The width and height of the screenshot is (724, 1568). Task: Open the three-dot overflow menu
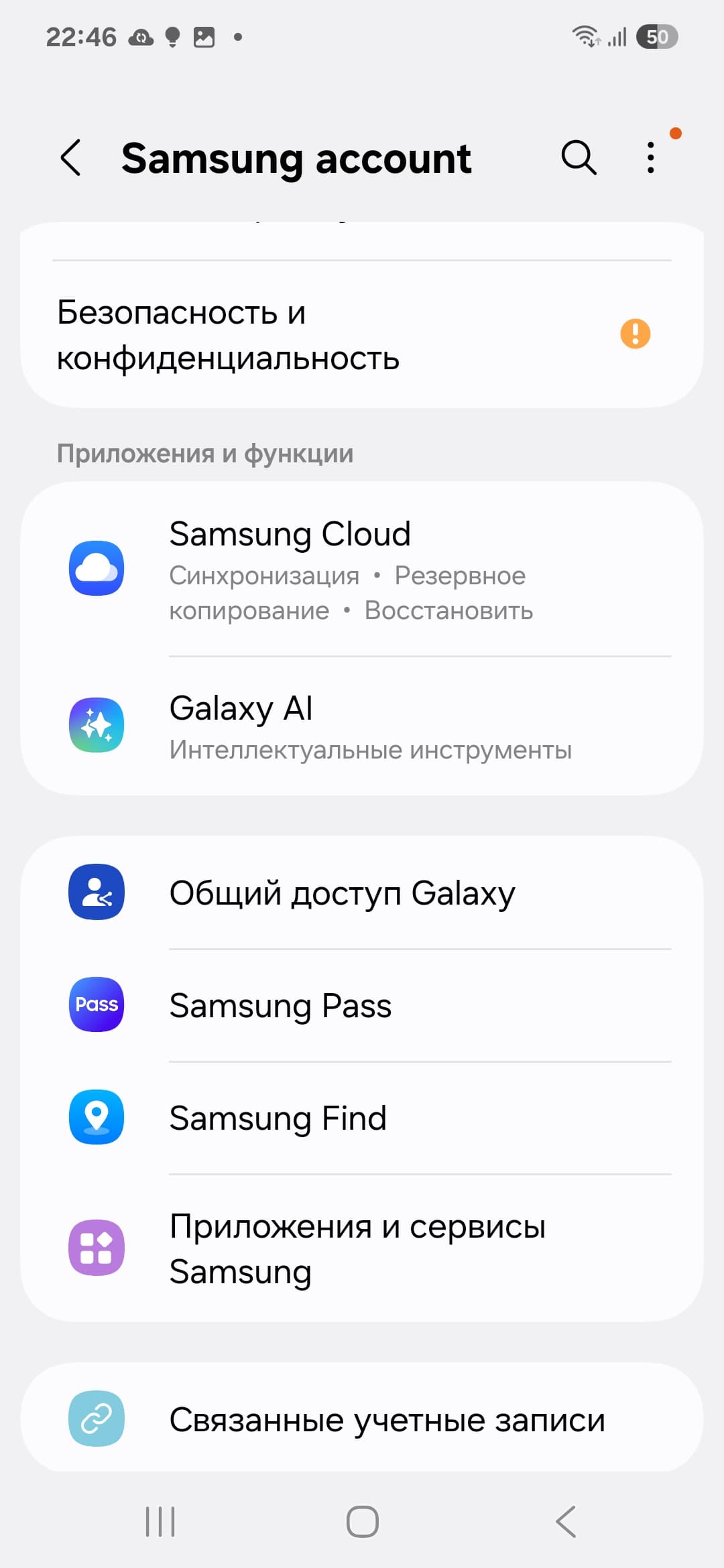pos(650,158)
